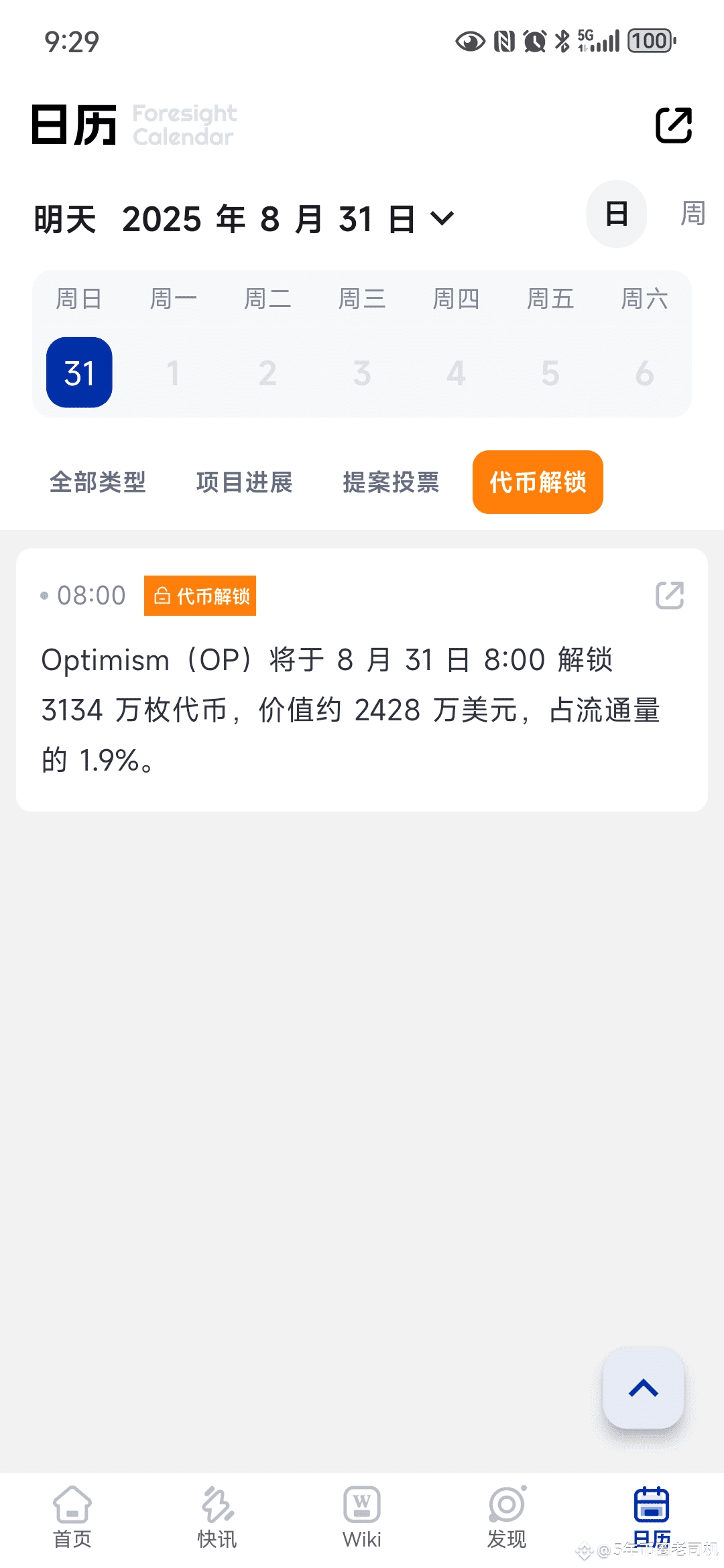Select the 代币解锁 filter chip

[x=538, y=482]
